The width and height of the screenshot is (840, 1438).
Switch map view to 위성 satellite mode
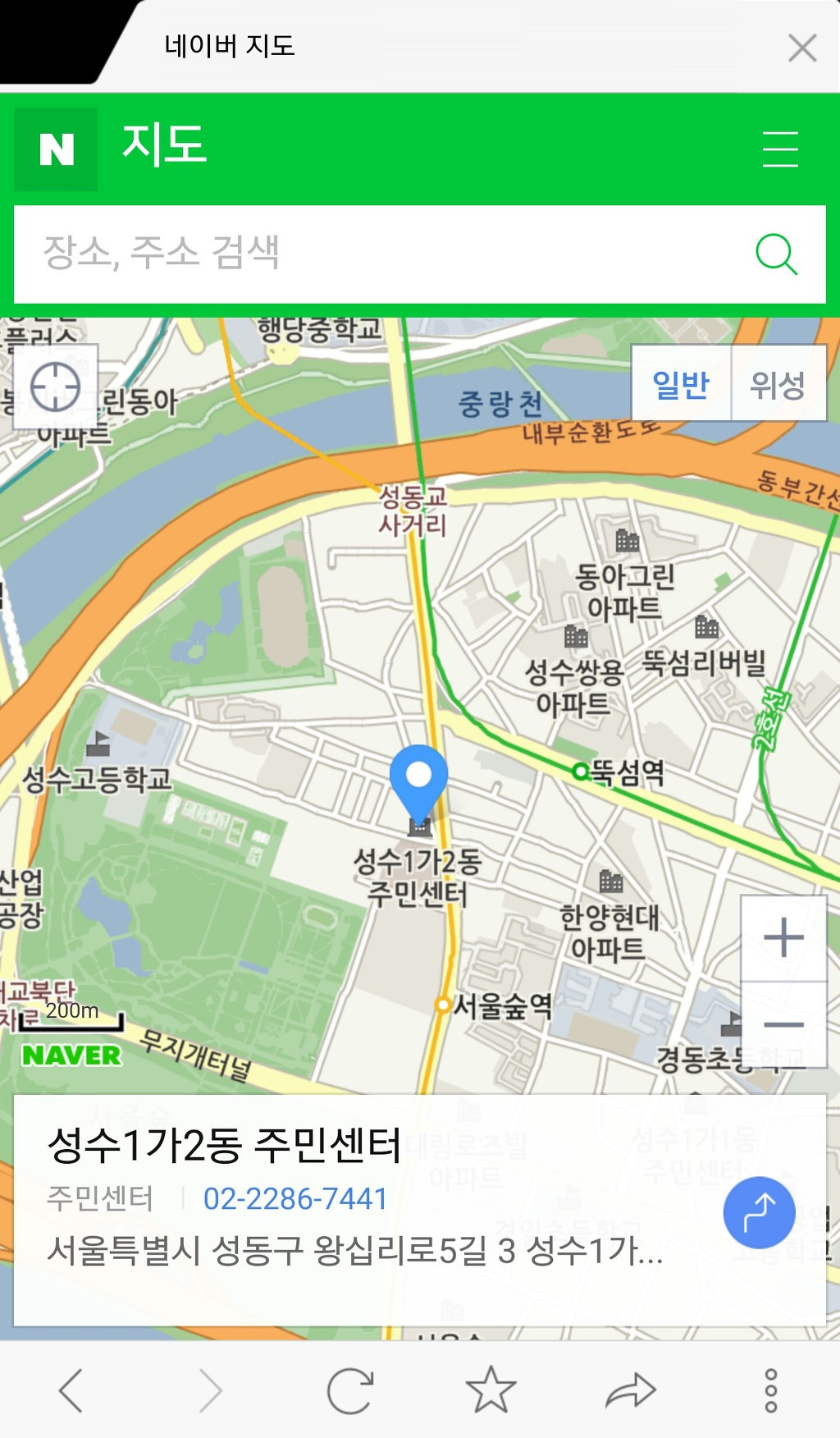coord(778,383)
